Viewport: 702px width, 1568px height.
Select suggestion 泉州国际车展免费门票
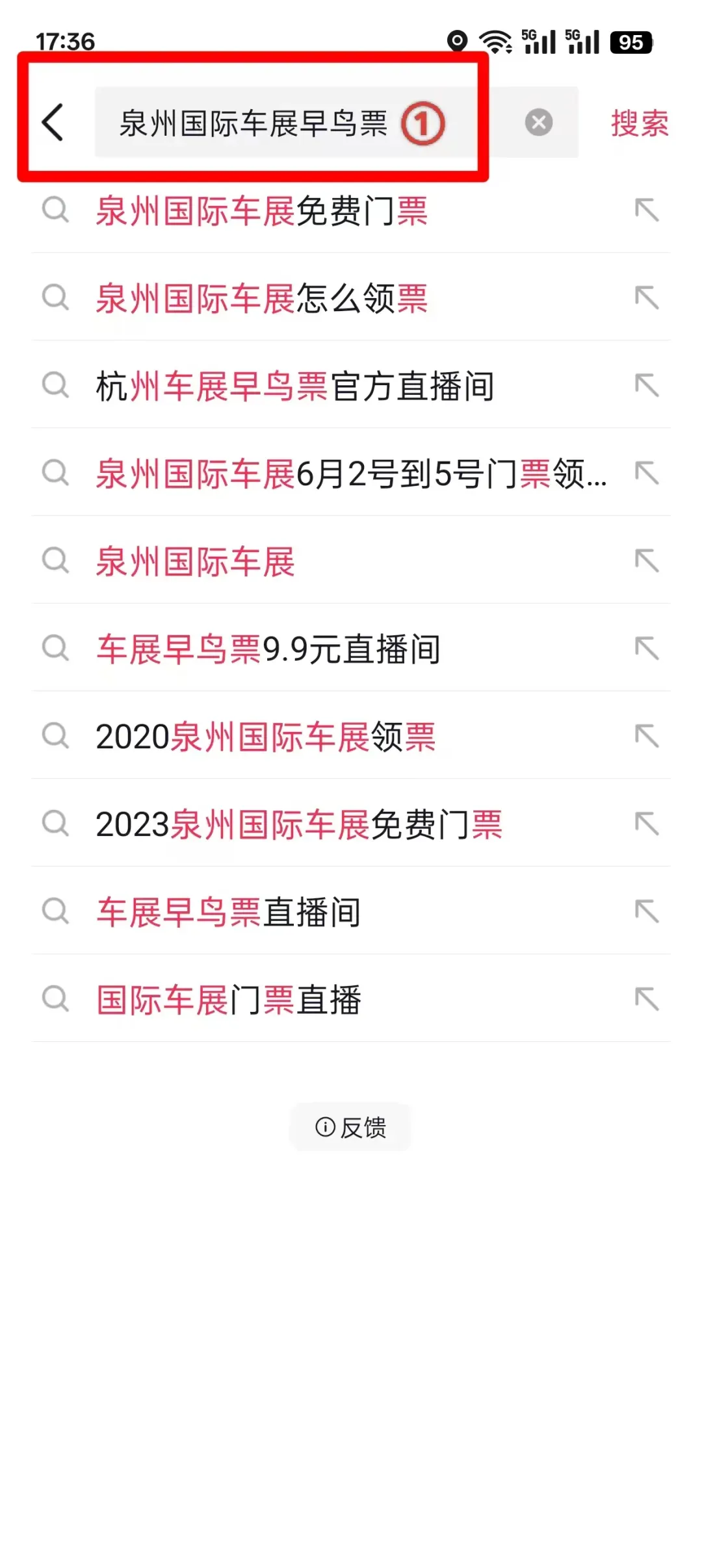click(261, 211)
